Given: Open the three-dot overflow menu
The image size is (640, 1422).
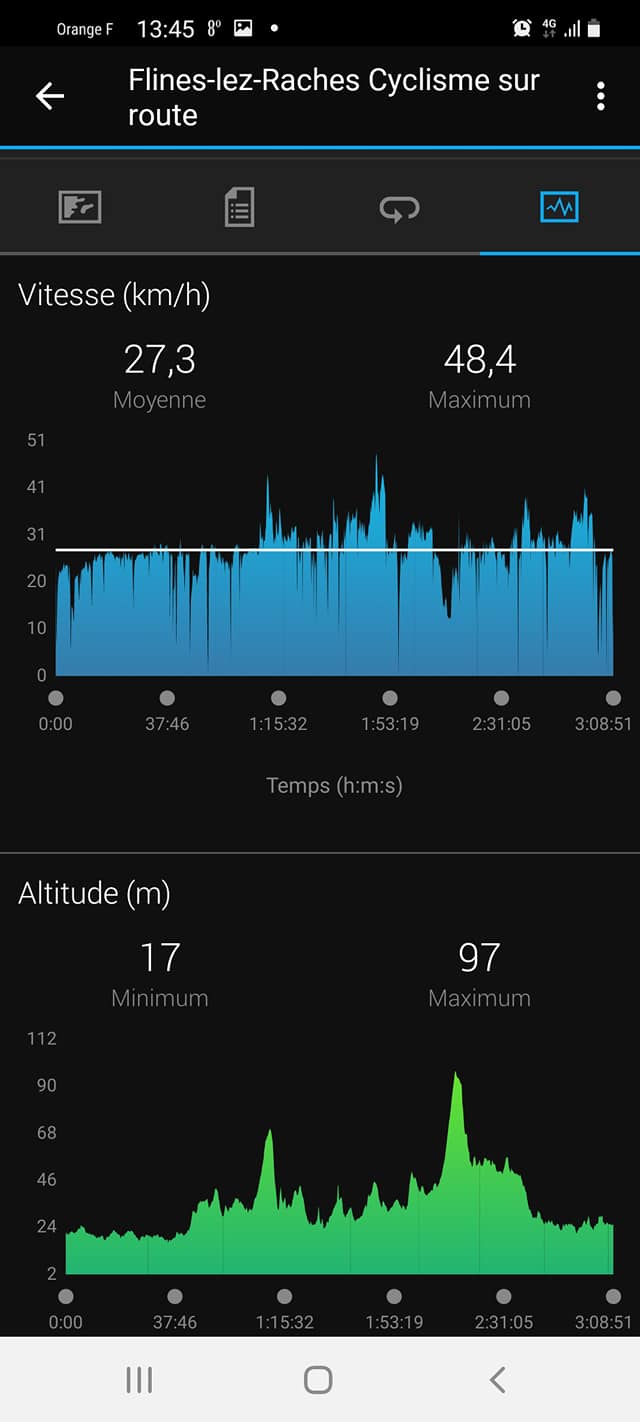Looking at the screenshot, I should coord(600,96).
